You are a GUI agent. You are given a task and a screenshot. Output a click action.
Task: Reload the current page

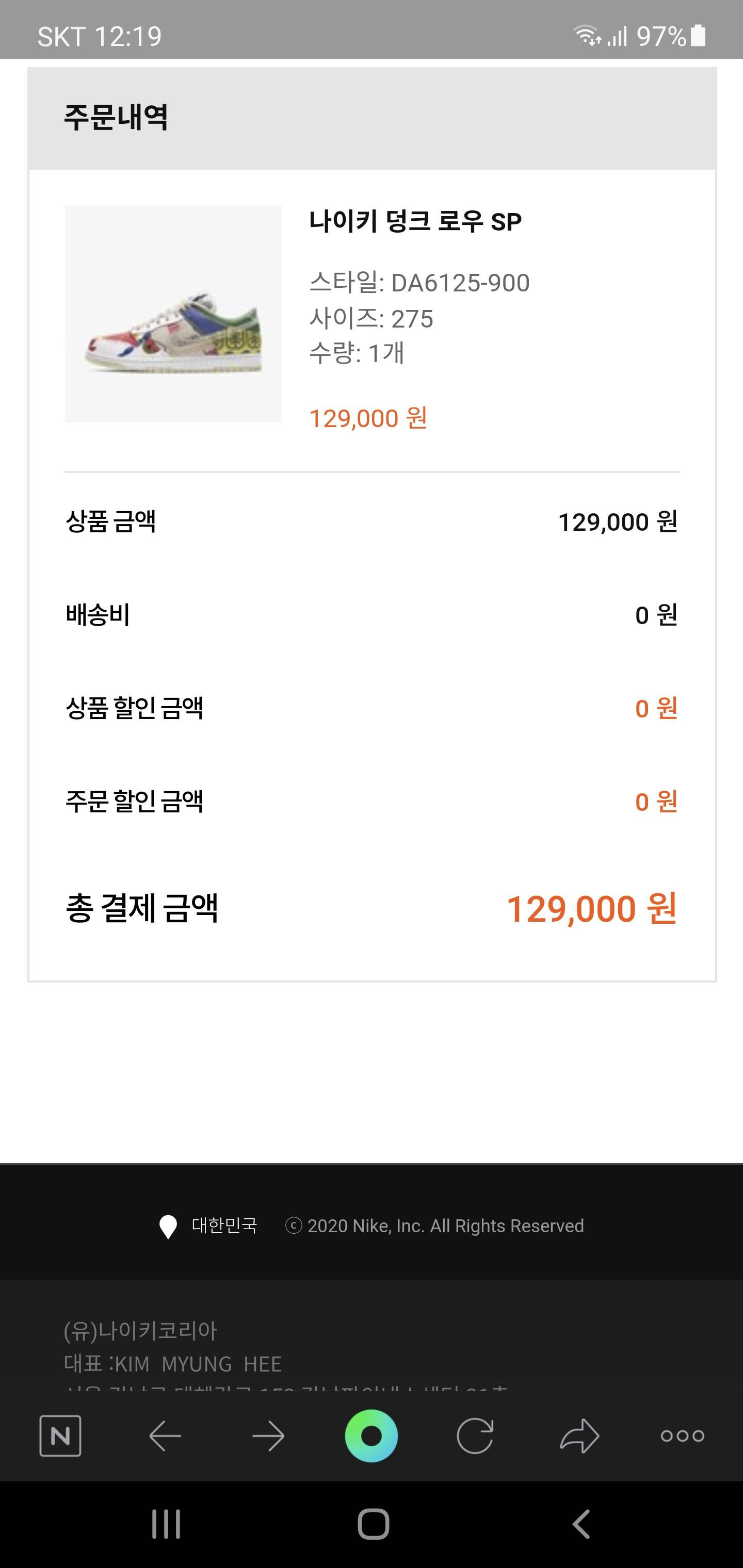click(475, 1436)
